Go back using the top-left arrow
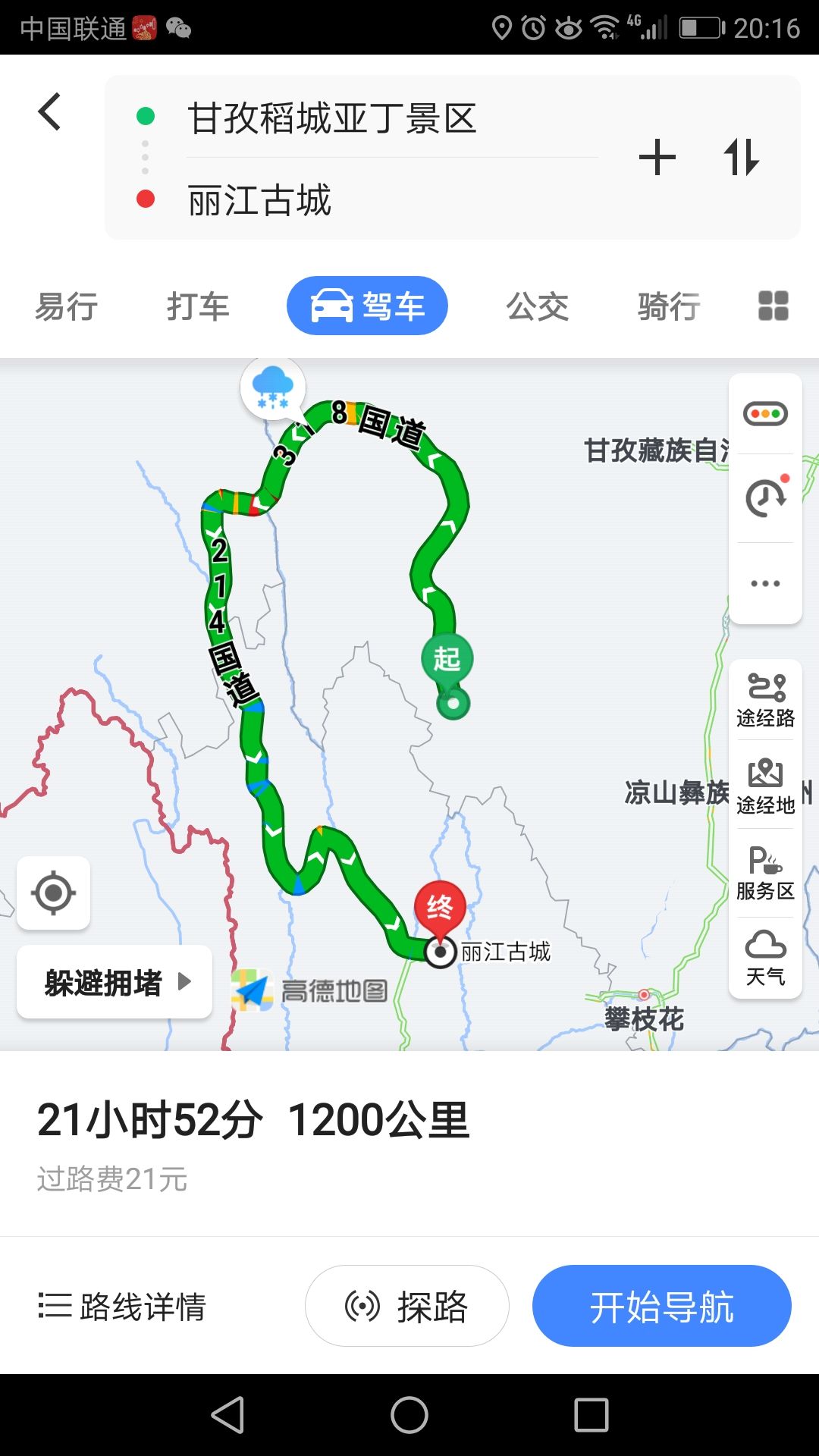The image size is (819, 1456). (50, 112)
